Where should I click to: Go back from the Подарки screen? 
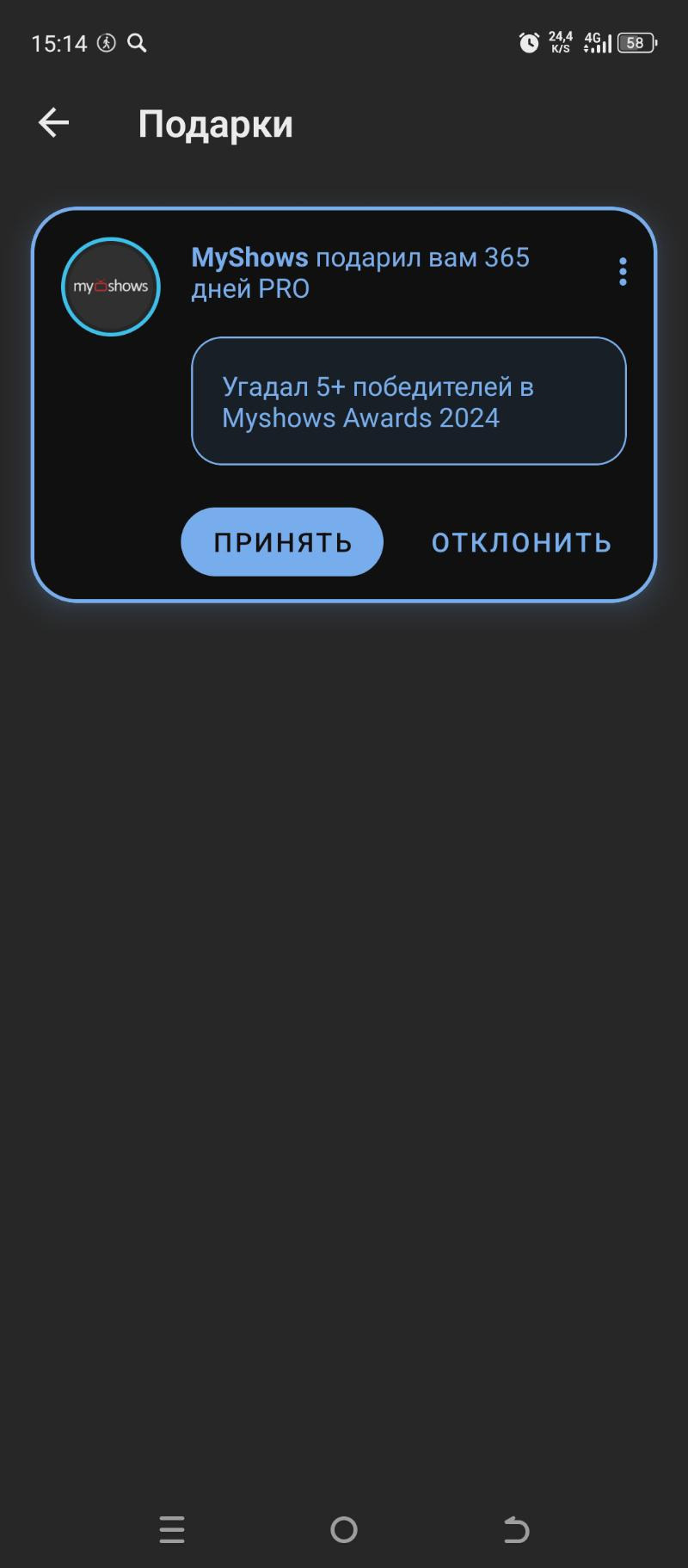click(53, 123)
